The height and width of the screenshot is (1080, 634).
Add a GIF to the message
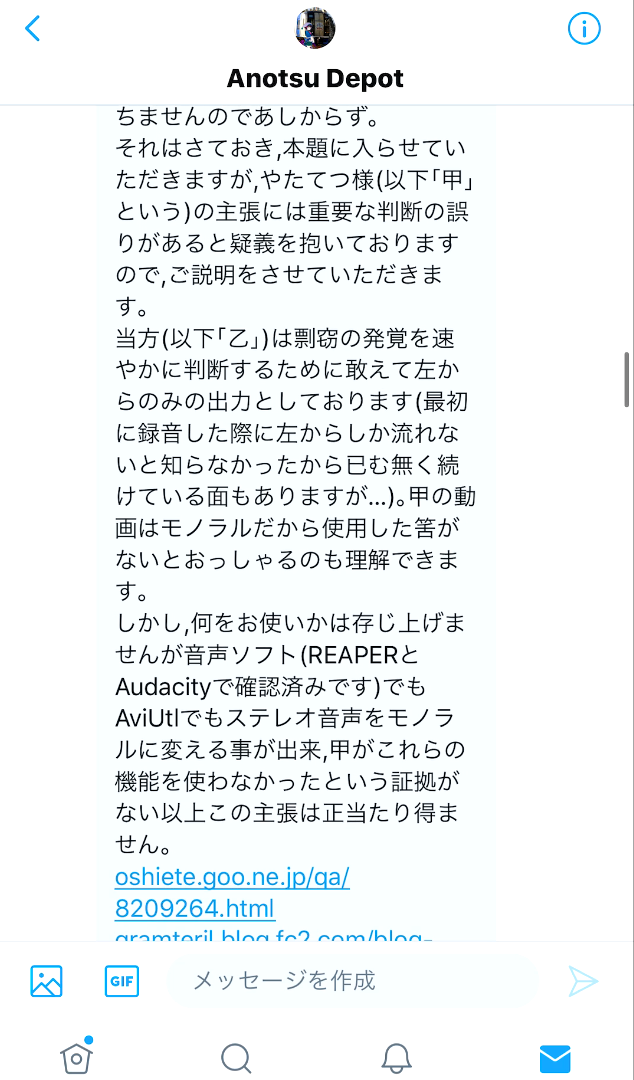click(121, 980)
